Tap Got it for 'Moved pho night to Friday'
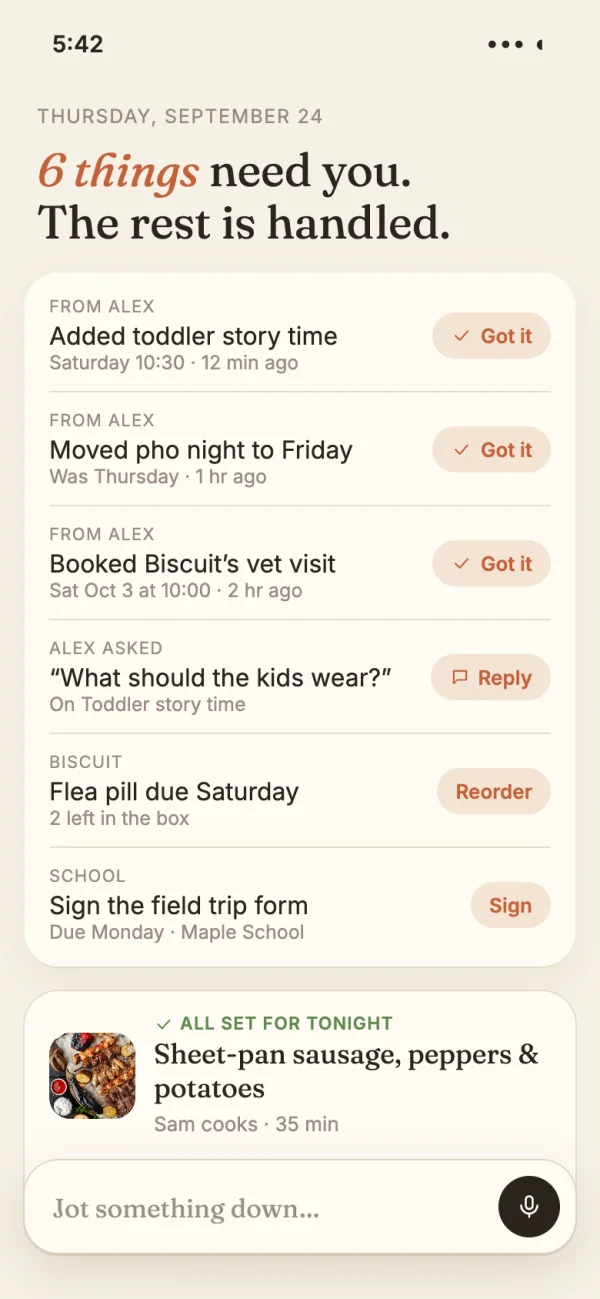Image resolution: width=600 pixels, height=1299 pixels. point(491,450)
